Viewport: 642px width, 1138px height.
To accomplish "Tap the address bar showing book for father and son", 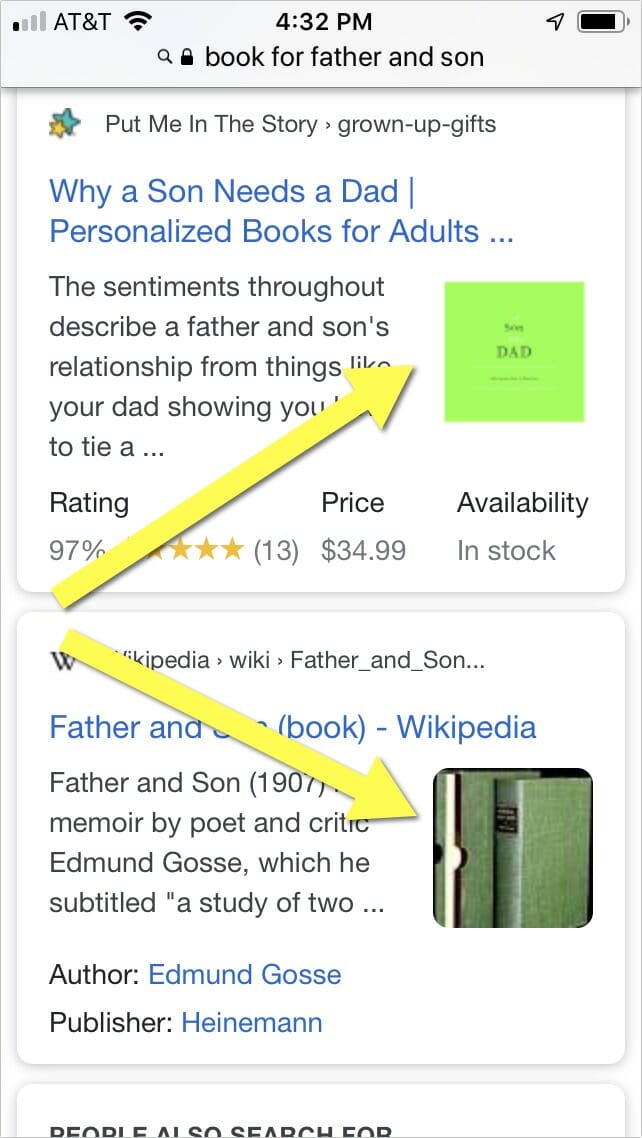I will tap(321, 57).
